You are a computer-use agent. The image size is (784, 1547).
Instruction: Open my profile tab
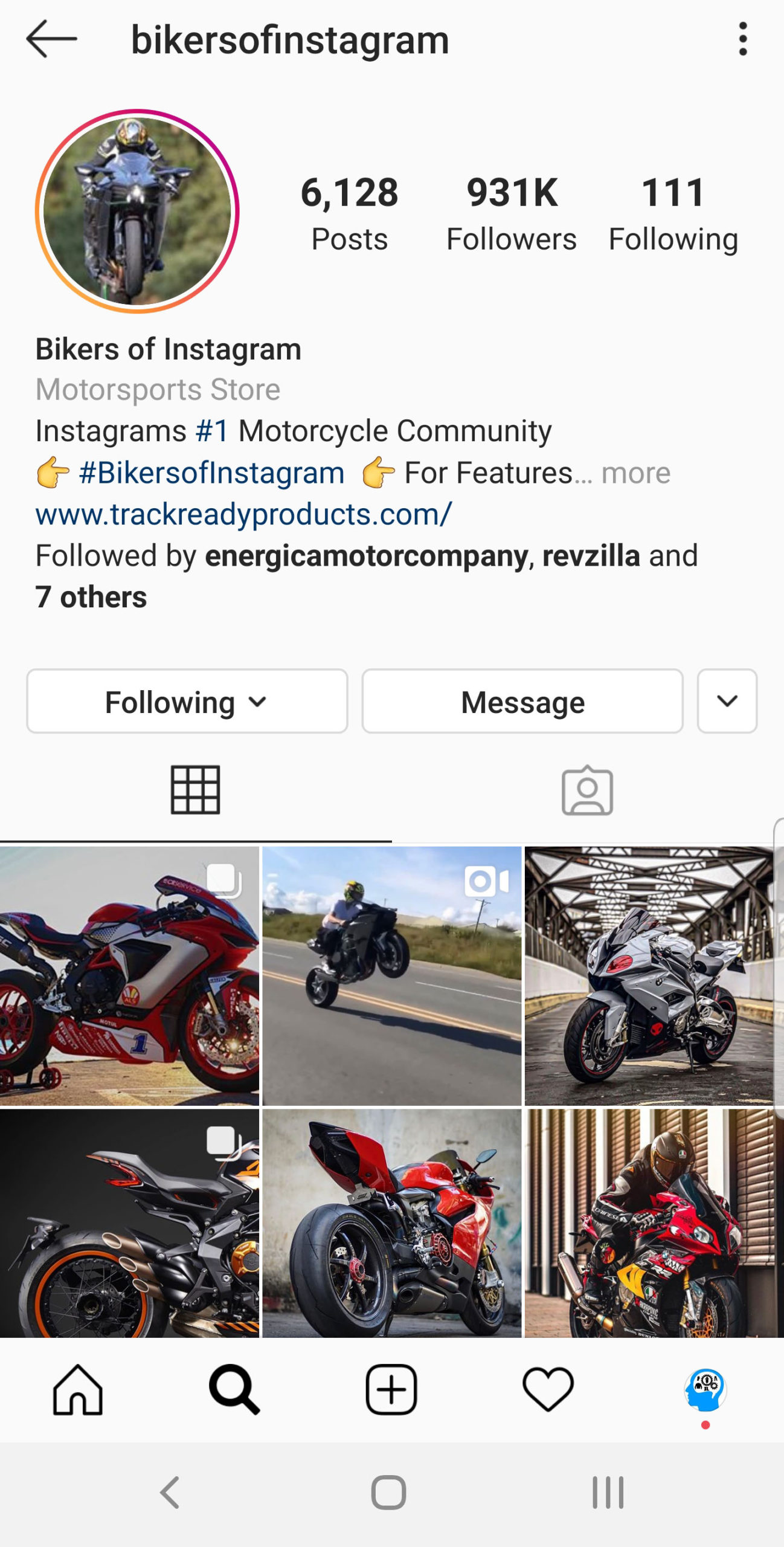pos(705,1390)
